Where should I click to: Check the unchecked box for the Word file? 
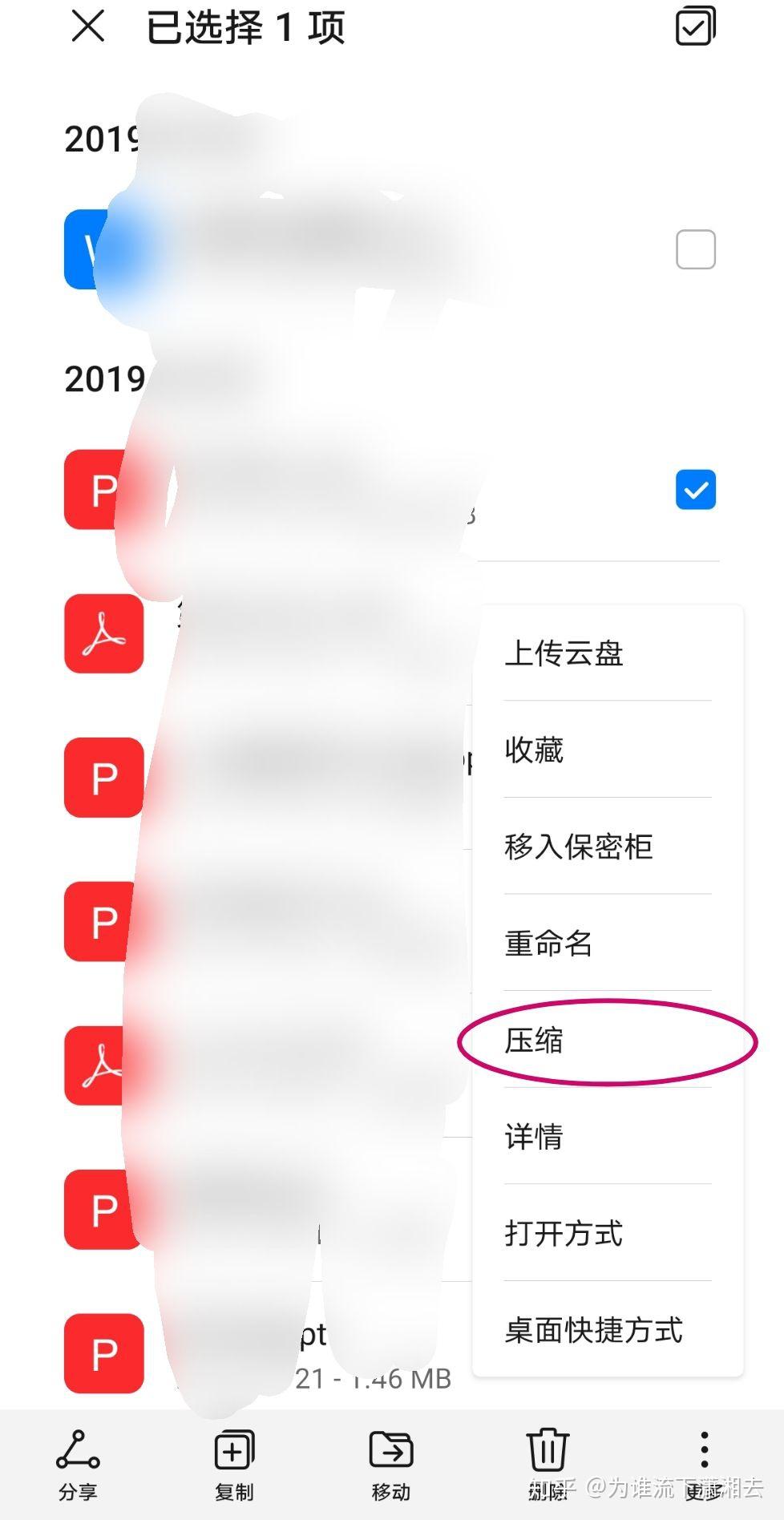coord(696,249)
